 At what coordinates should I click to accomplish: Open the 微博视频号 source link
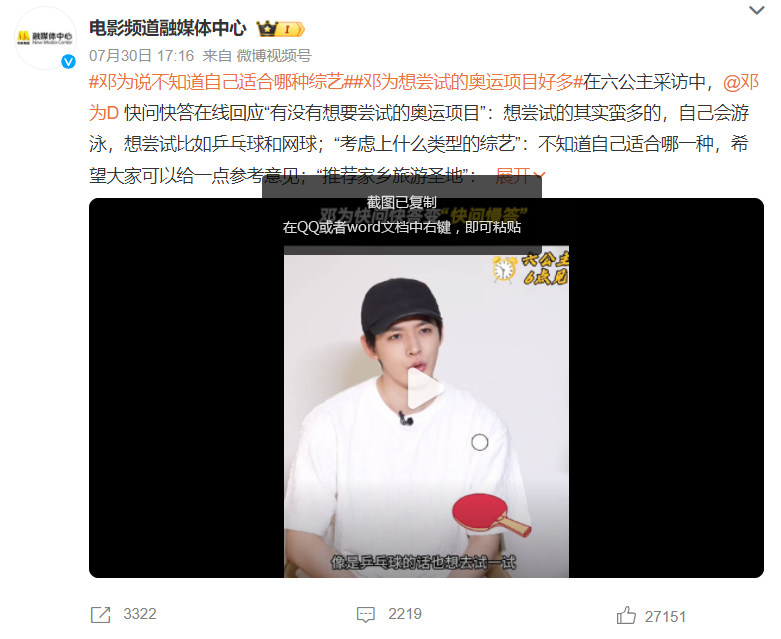[273, 56]
